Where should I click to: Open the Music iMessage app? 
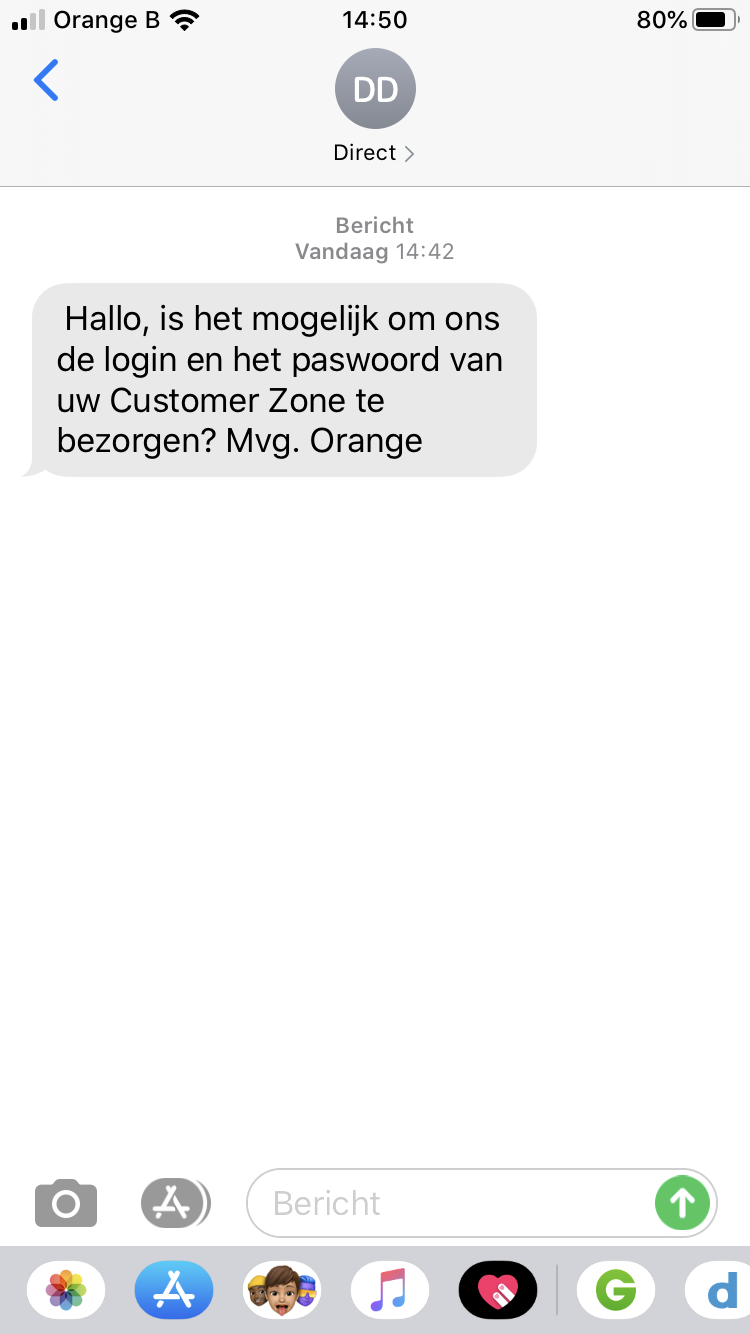pyautogui.click(x=390, y=1290)
